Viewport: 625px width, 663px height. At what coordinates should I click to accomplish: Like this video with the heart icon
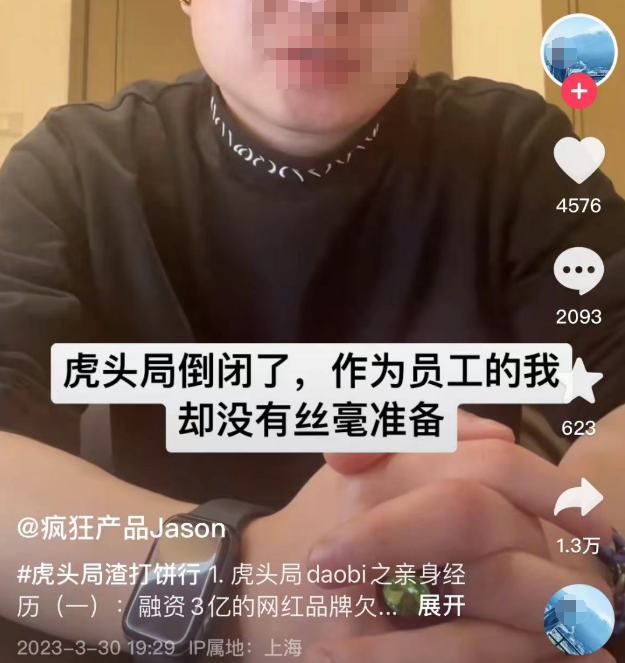tap(579, 161)
